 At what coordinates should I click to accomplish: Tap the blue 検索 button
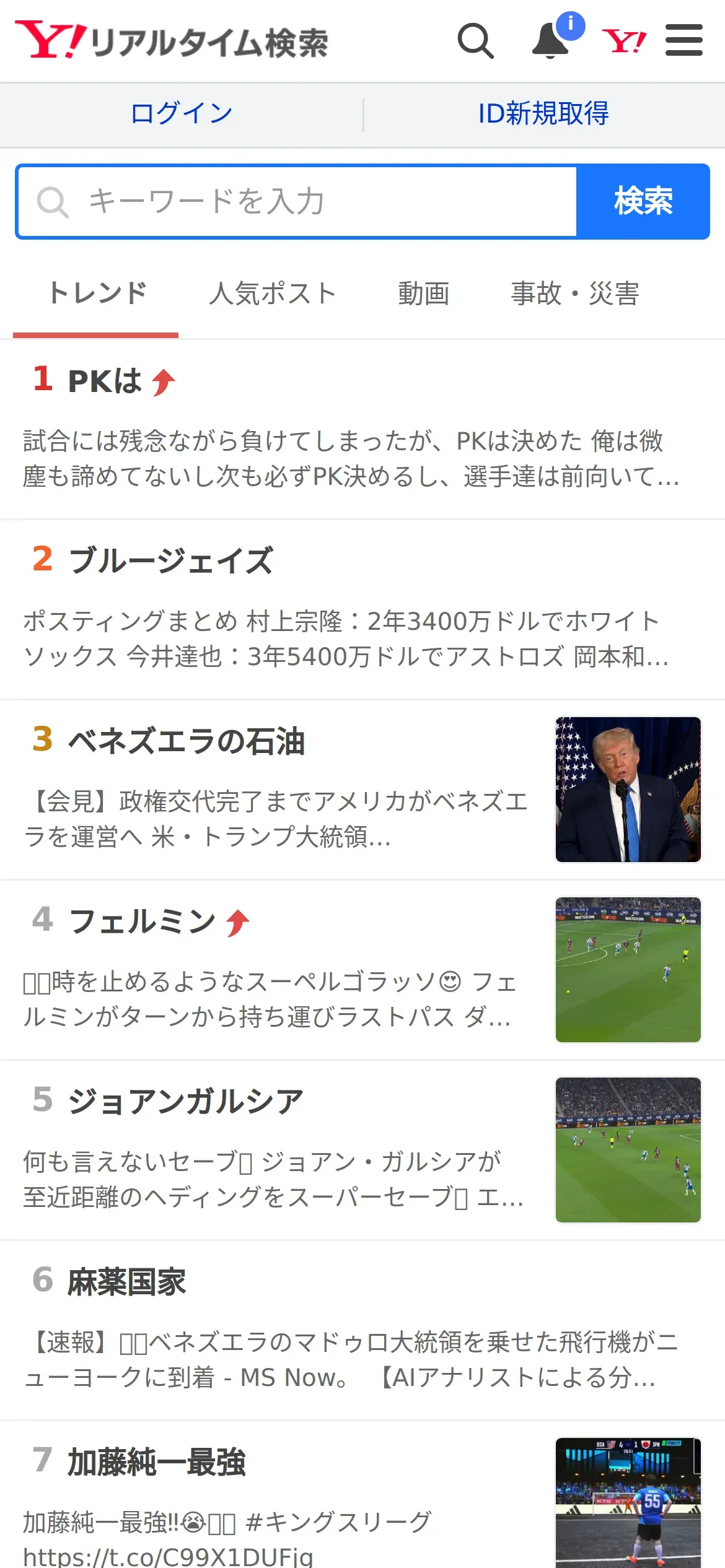pyautogui.click(x=643, y=201)
